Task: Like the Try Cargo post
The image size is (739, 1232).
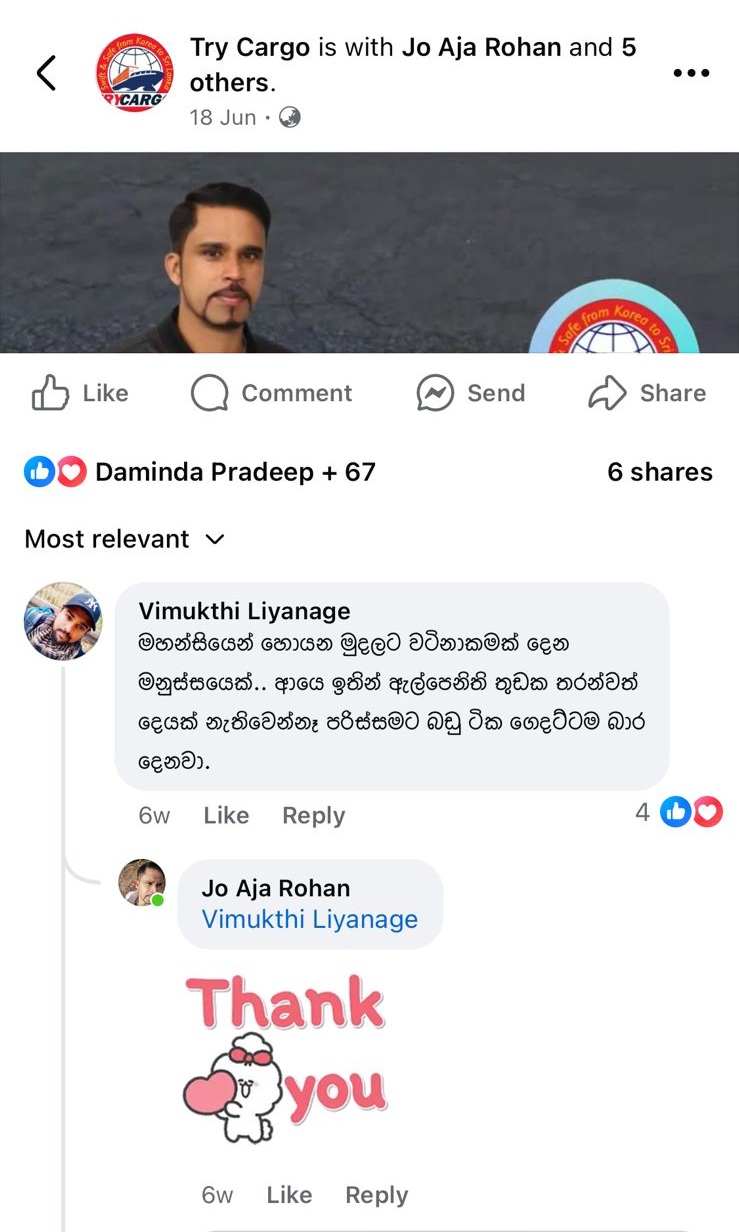Action: point(81,393)
